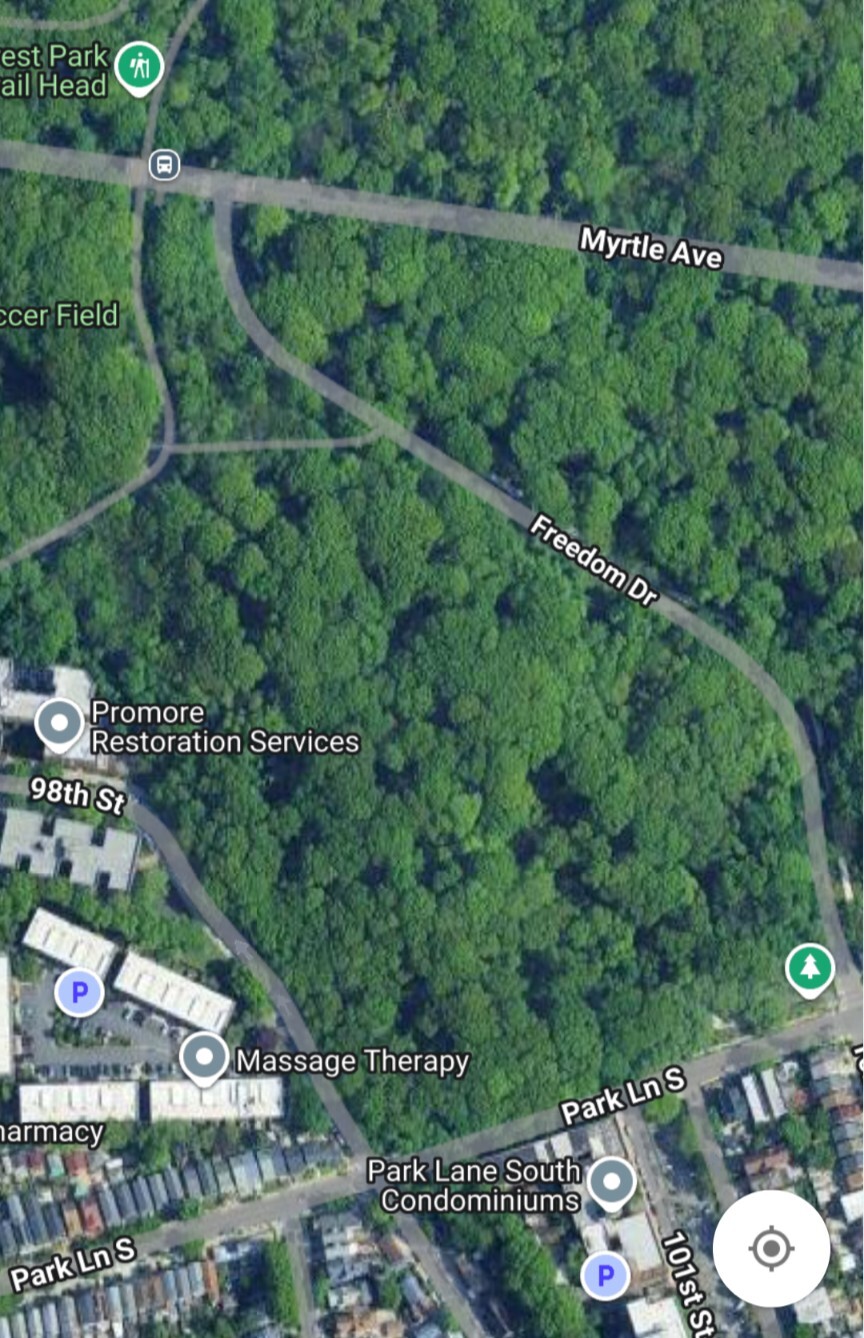
Task: Open Promore Restoration Services place pin
Action: (59, 723)
